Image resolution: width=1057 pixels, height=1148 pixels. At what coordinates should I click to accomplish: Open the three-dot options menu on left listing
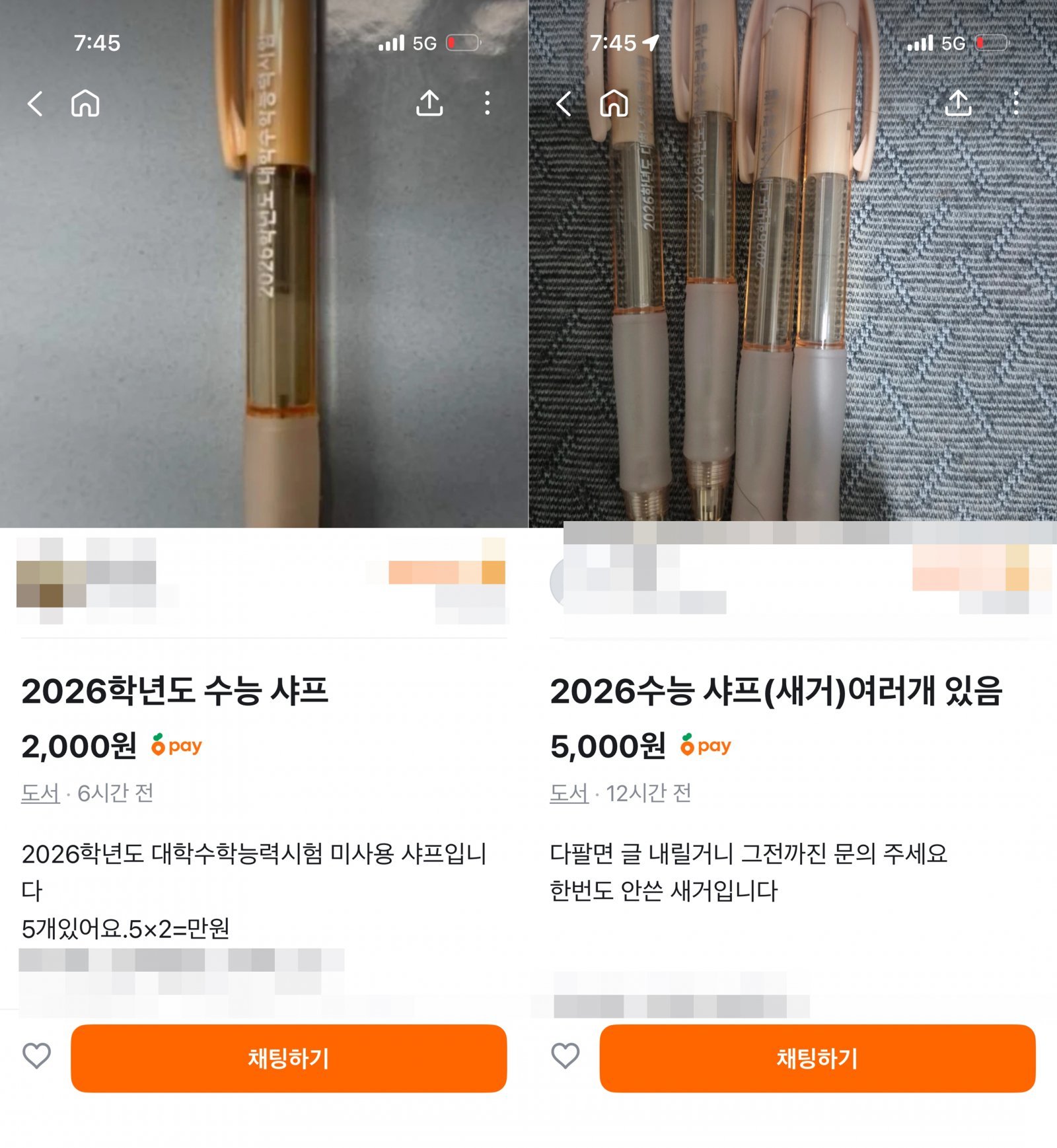[x=488, y=103]
